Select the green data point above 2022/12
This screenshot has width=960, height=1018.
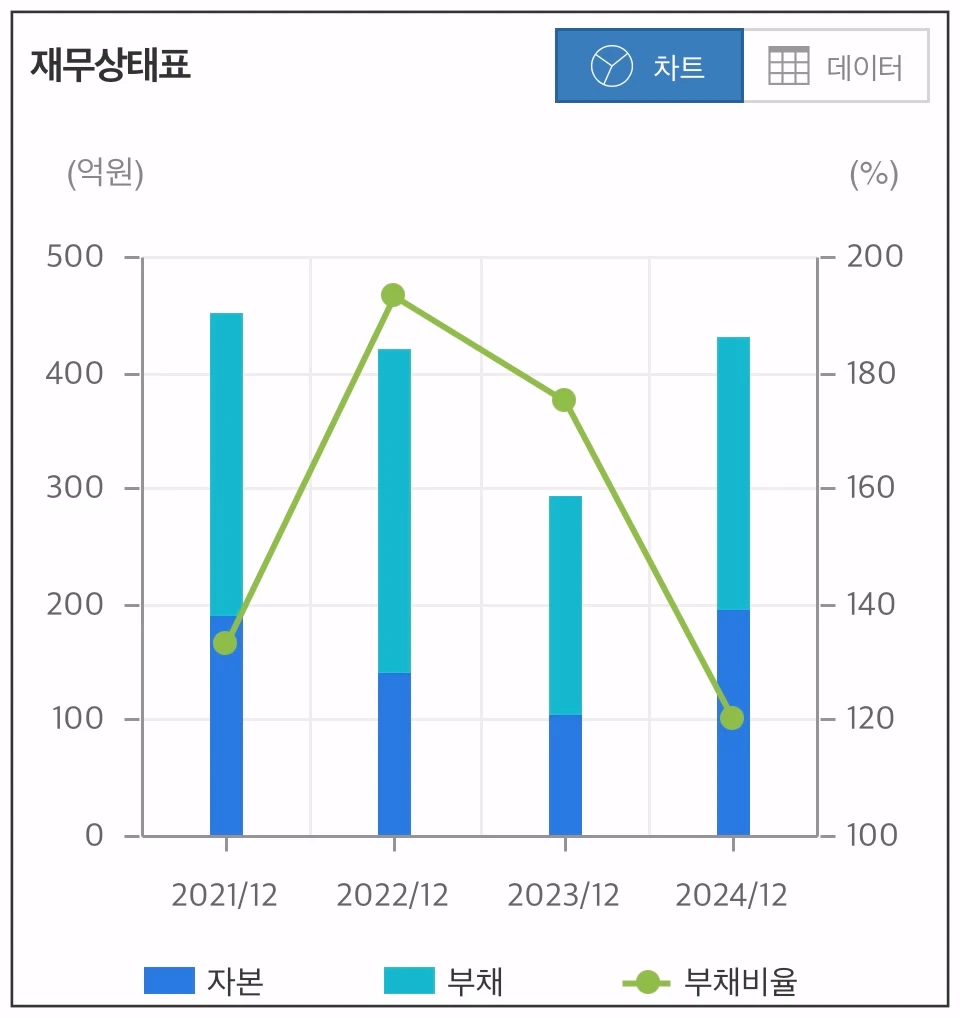pos(392,294)
